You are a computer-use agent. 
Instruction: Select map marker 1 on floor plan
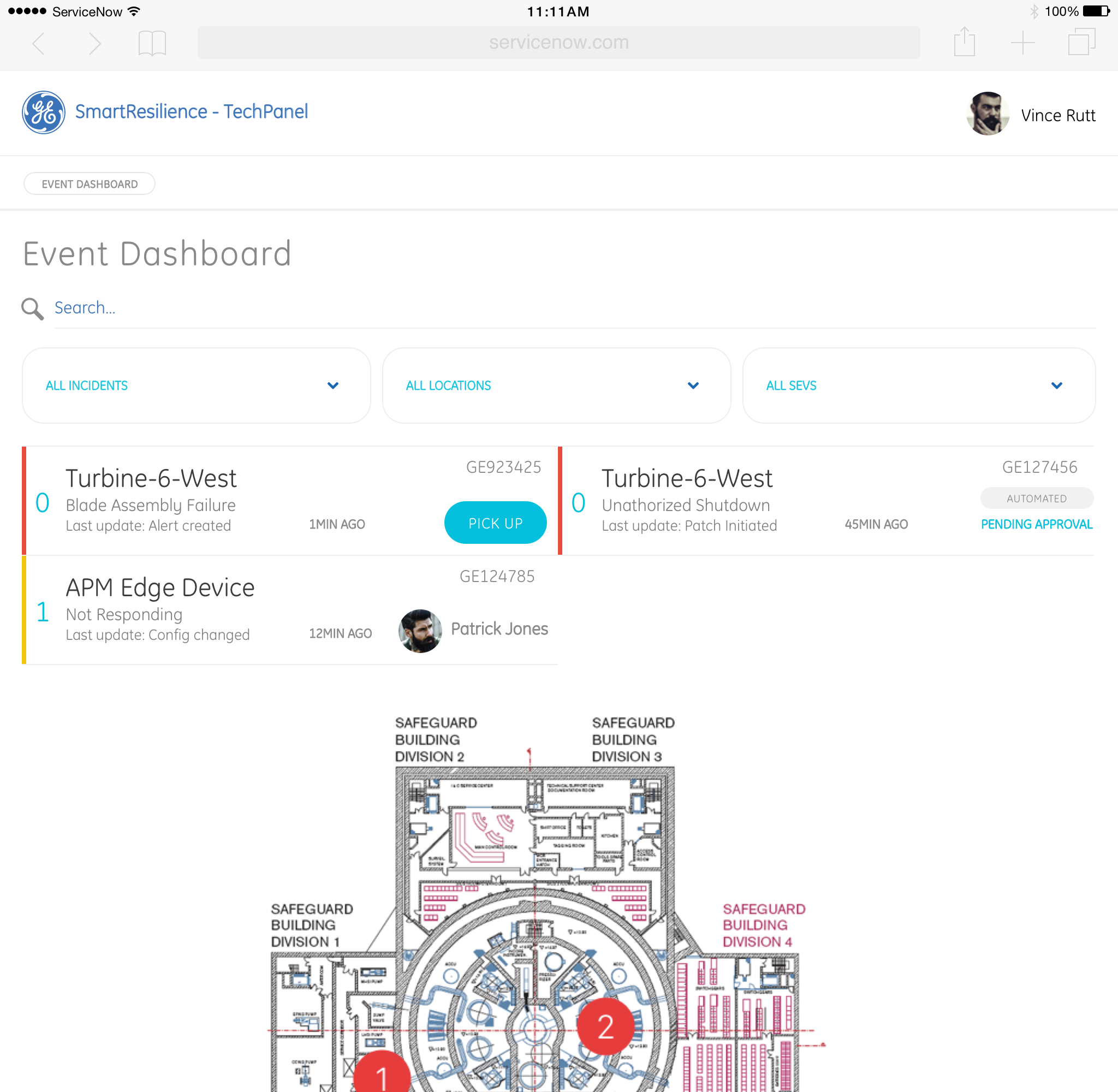(382, 1076)
